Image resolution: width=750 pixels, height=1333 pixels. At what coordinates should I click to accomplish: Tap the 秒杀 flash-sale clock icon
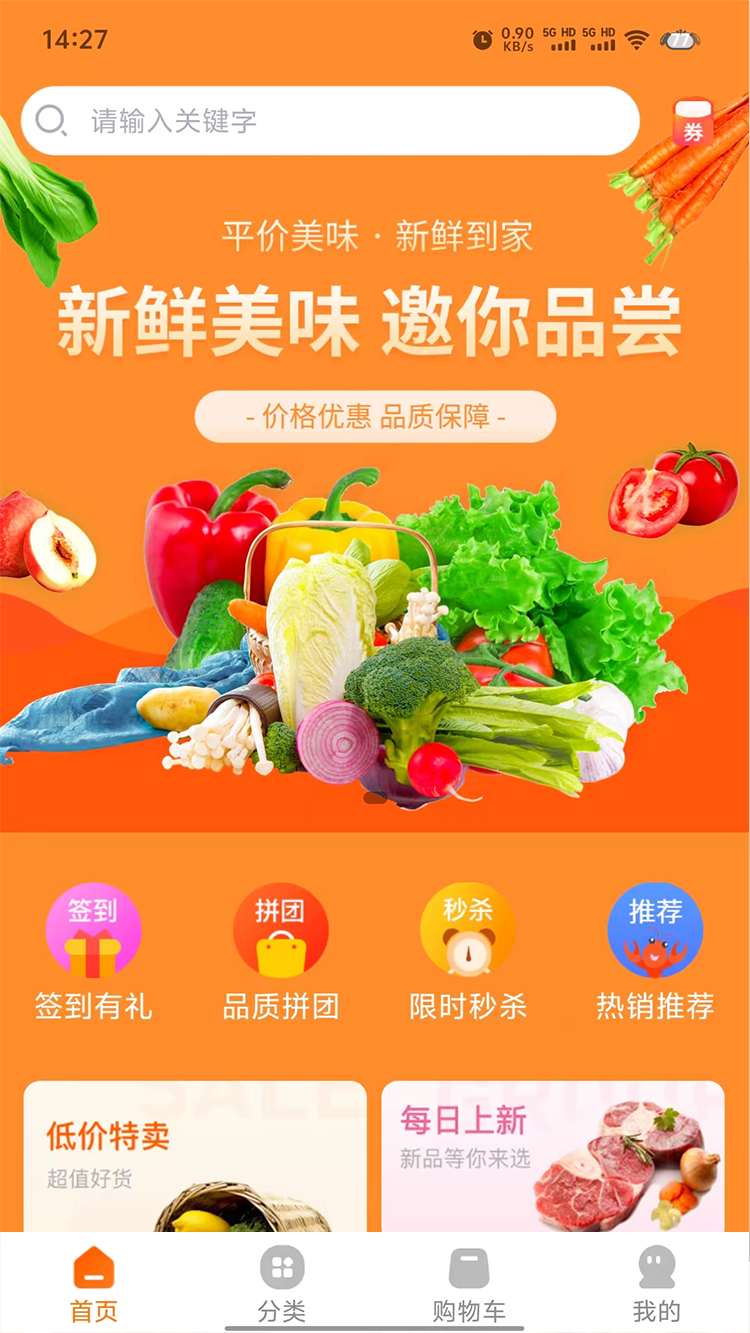click(x=467, y=928)
